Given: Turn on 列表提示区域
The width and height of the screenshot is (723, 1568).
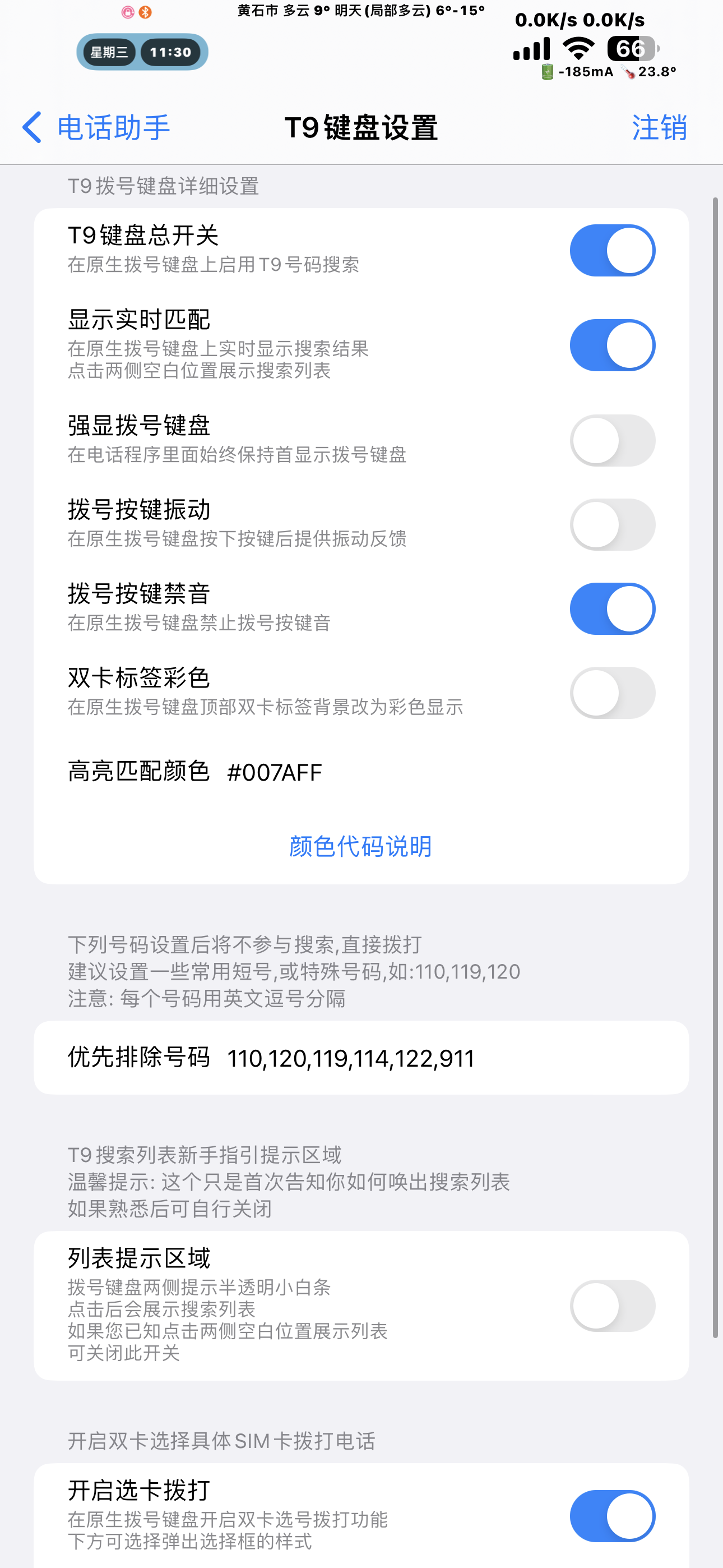Looking at the screenshot, I should (x=612, y=1305).
